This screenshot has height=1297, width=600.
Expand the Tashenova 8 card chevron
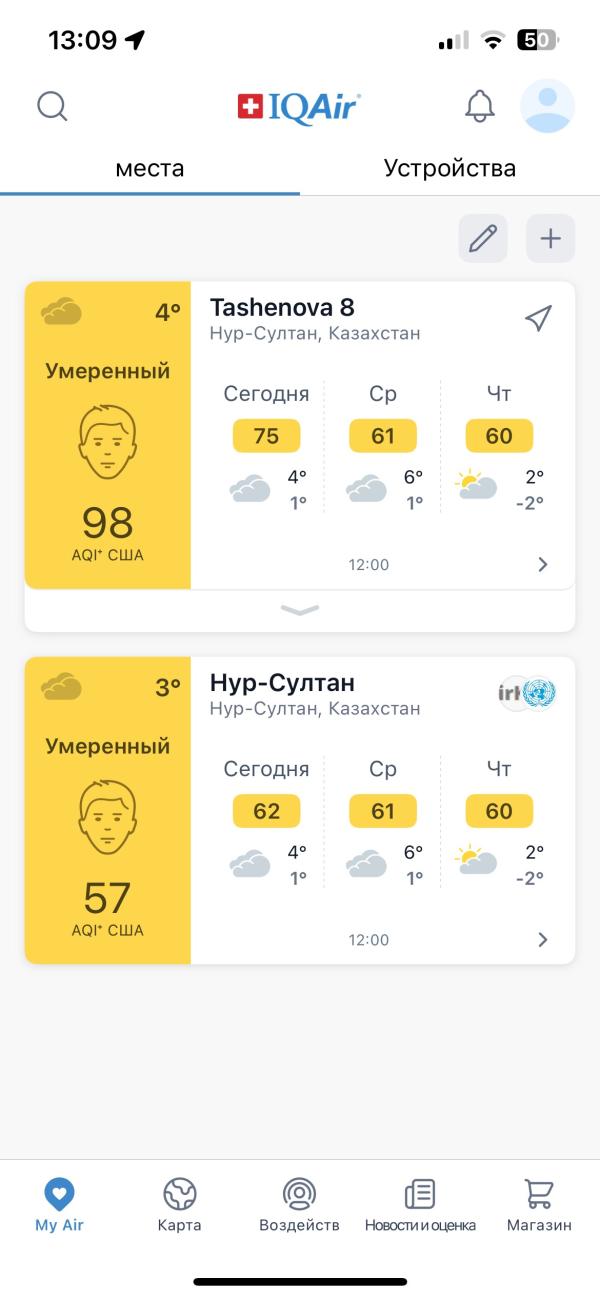point(300,610)
